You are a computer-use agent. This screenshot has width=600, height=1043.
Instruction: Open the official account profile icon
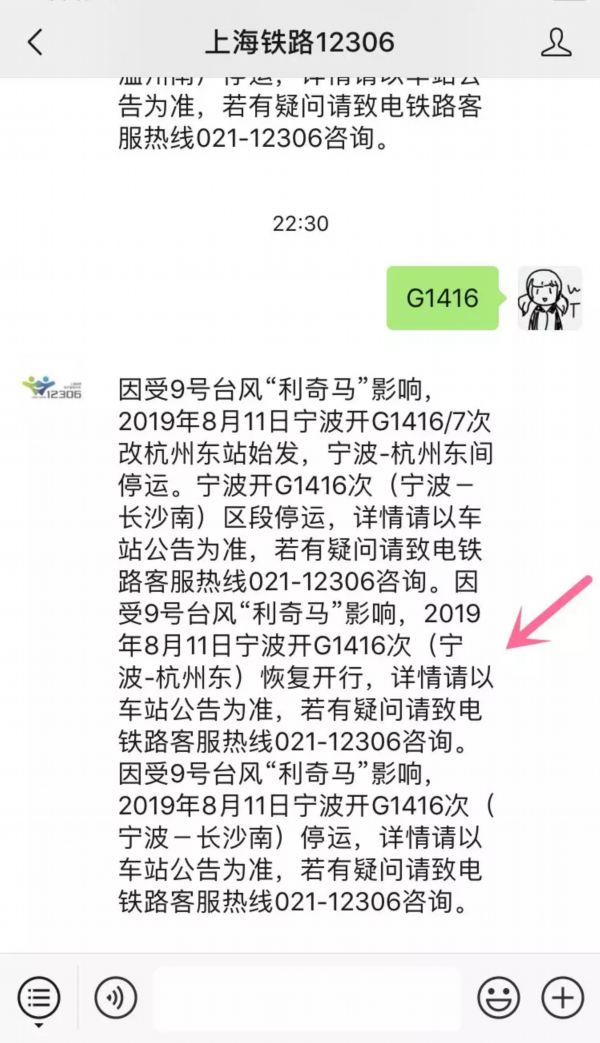pos(556,42)
